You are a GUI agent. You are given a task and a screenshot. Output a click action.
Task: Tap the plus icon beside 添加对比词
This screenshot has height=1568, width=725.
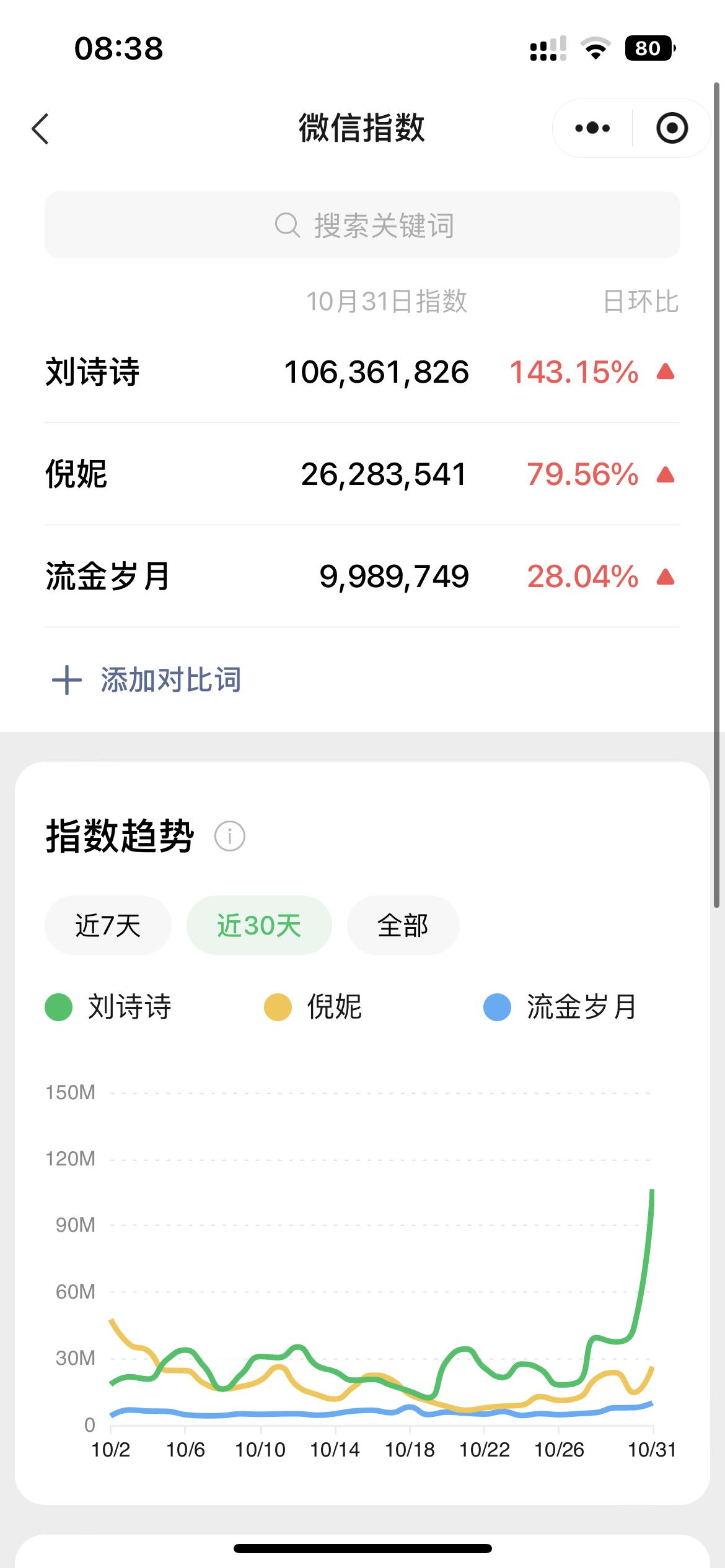tap(67, 679)
